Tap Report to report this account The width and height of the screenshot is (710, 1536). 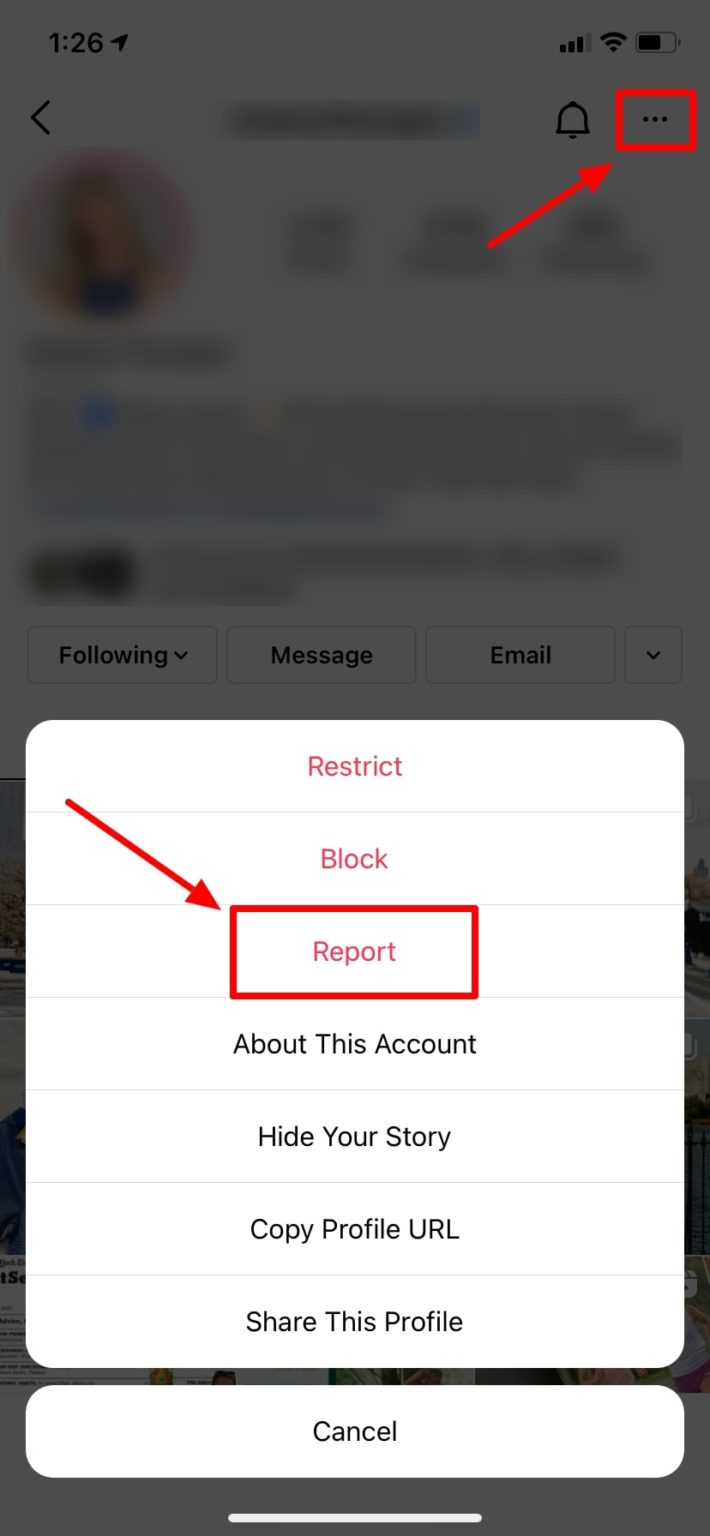(355, 951)
